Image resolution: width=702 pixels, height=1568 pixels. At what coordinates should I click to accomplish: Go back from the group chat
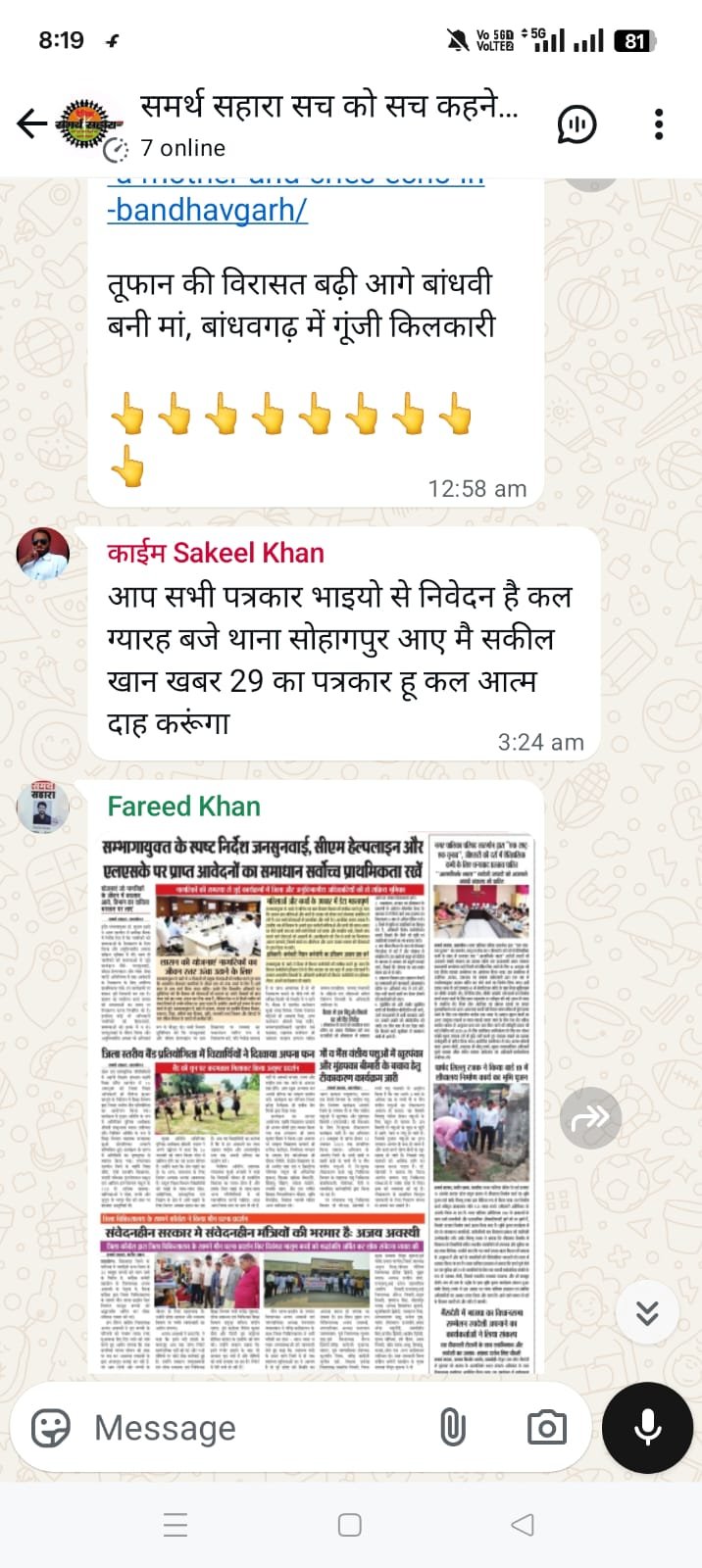pos(31,123)
